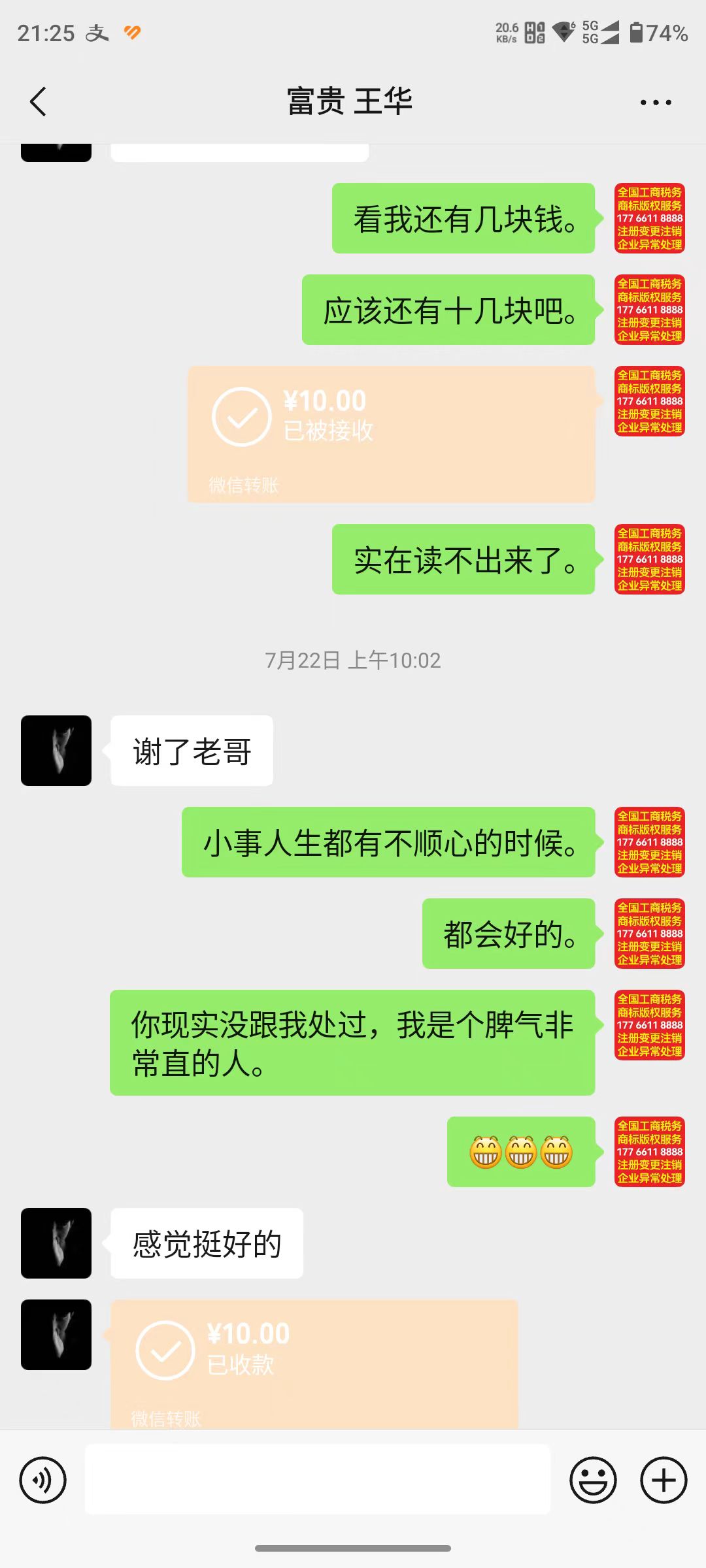Switch to voice message input

(43, 1480)
